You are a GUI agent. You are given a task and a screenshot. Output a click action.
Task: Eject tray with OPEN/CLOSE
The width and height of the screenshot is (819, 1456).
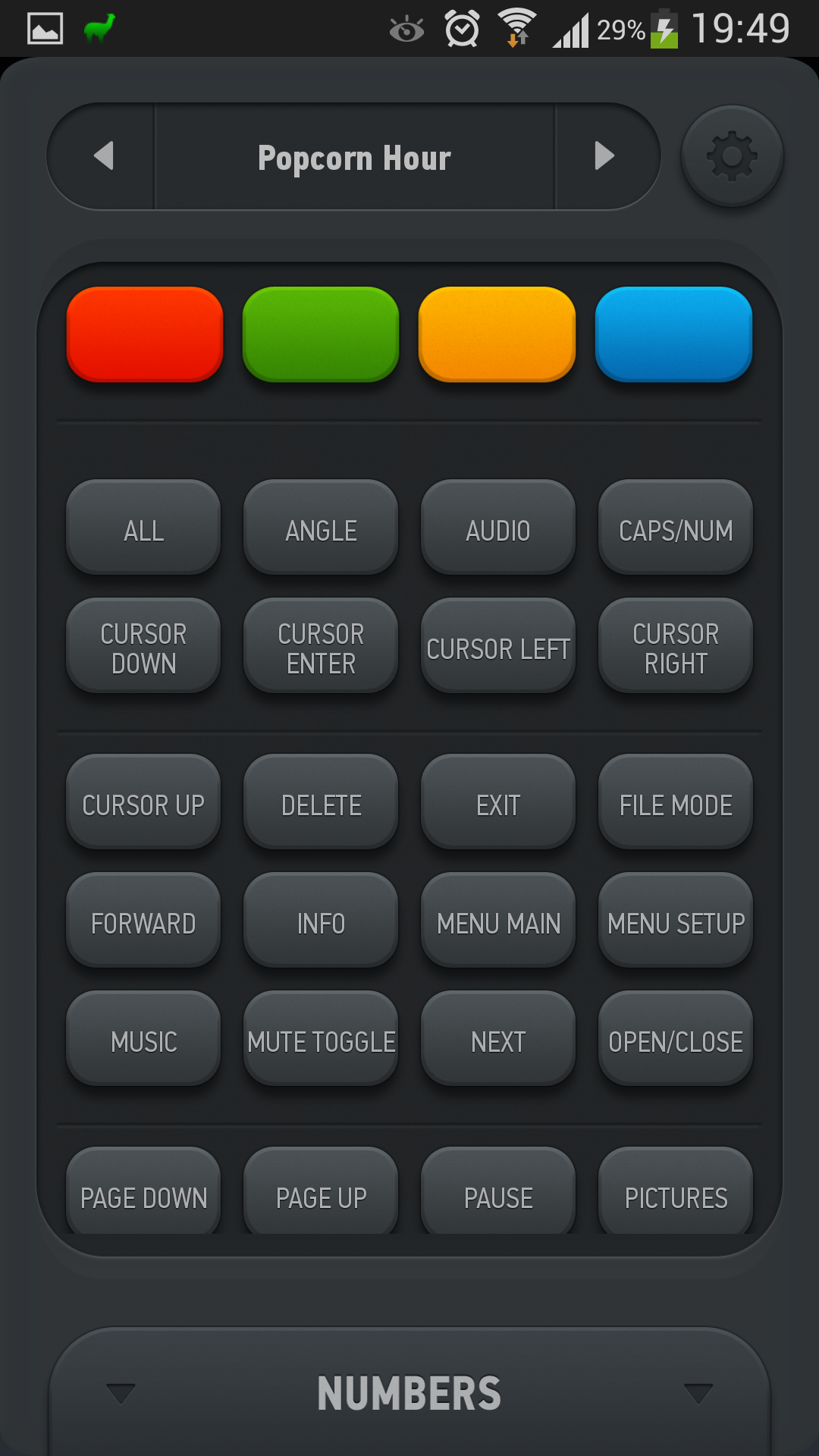(676, 1041)
